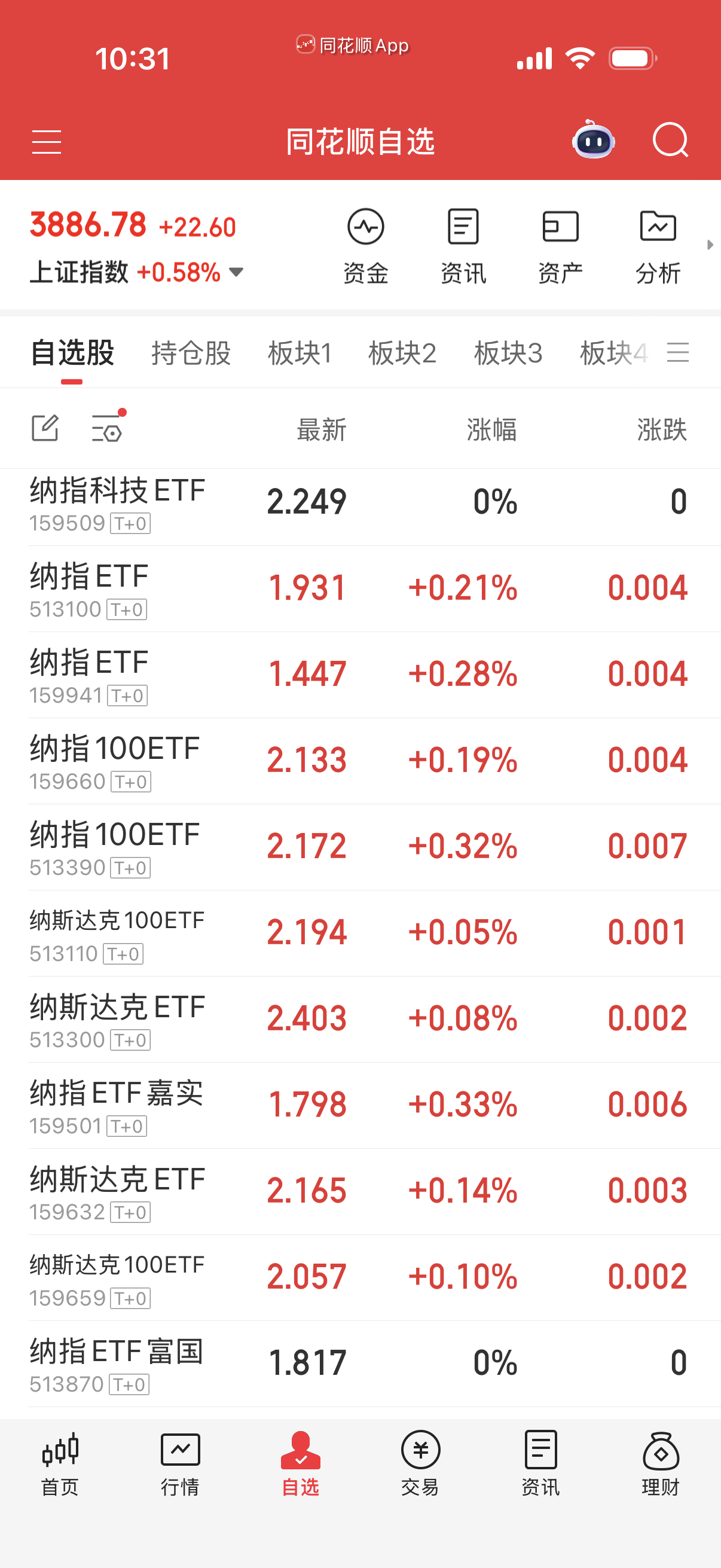Toggle sort by 涨跌 column
The image size is (721, 1568).
click(662, 430)
